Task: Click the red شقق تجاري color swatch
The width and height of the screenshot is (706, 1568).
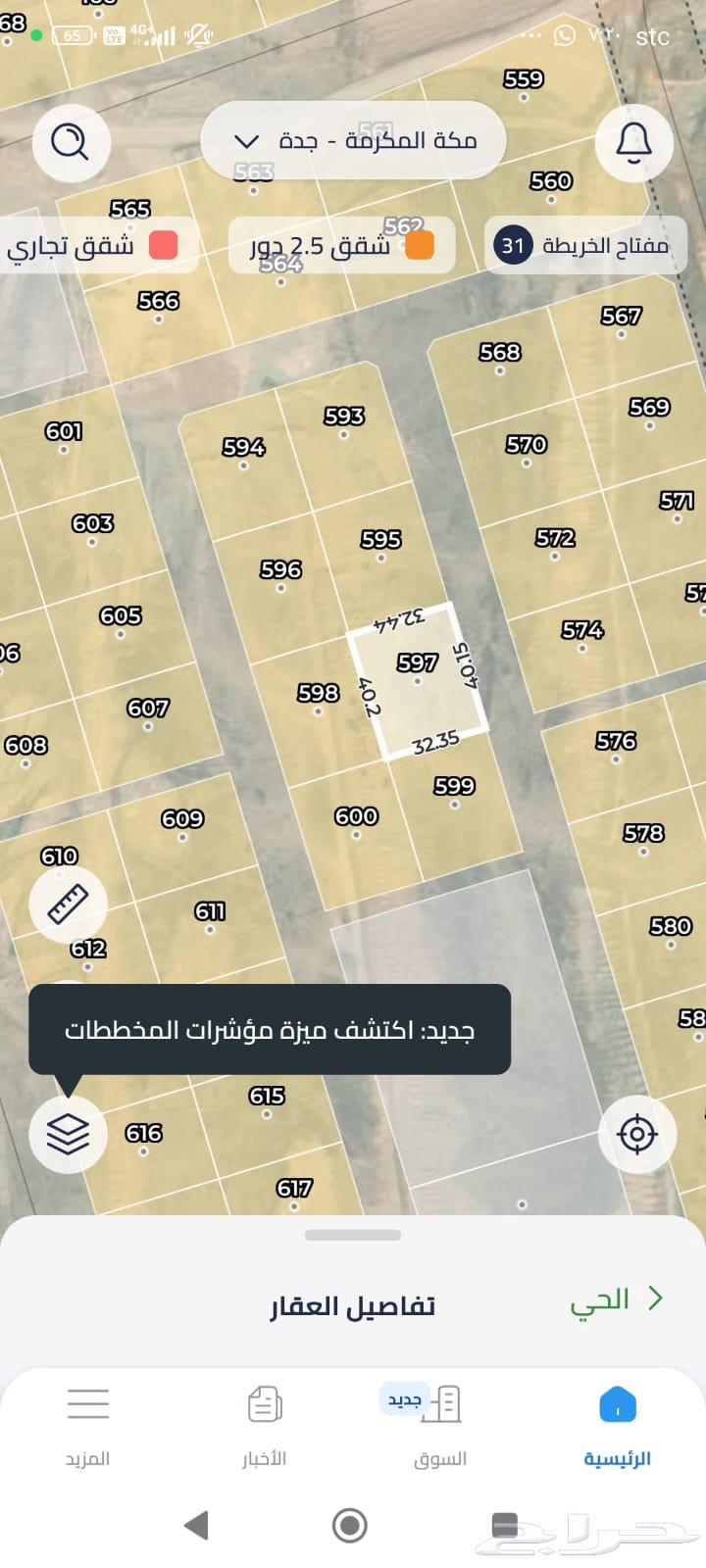Action: click(x=165, y=245)
